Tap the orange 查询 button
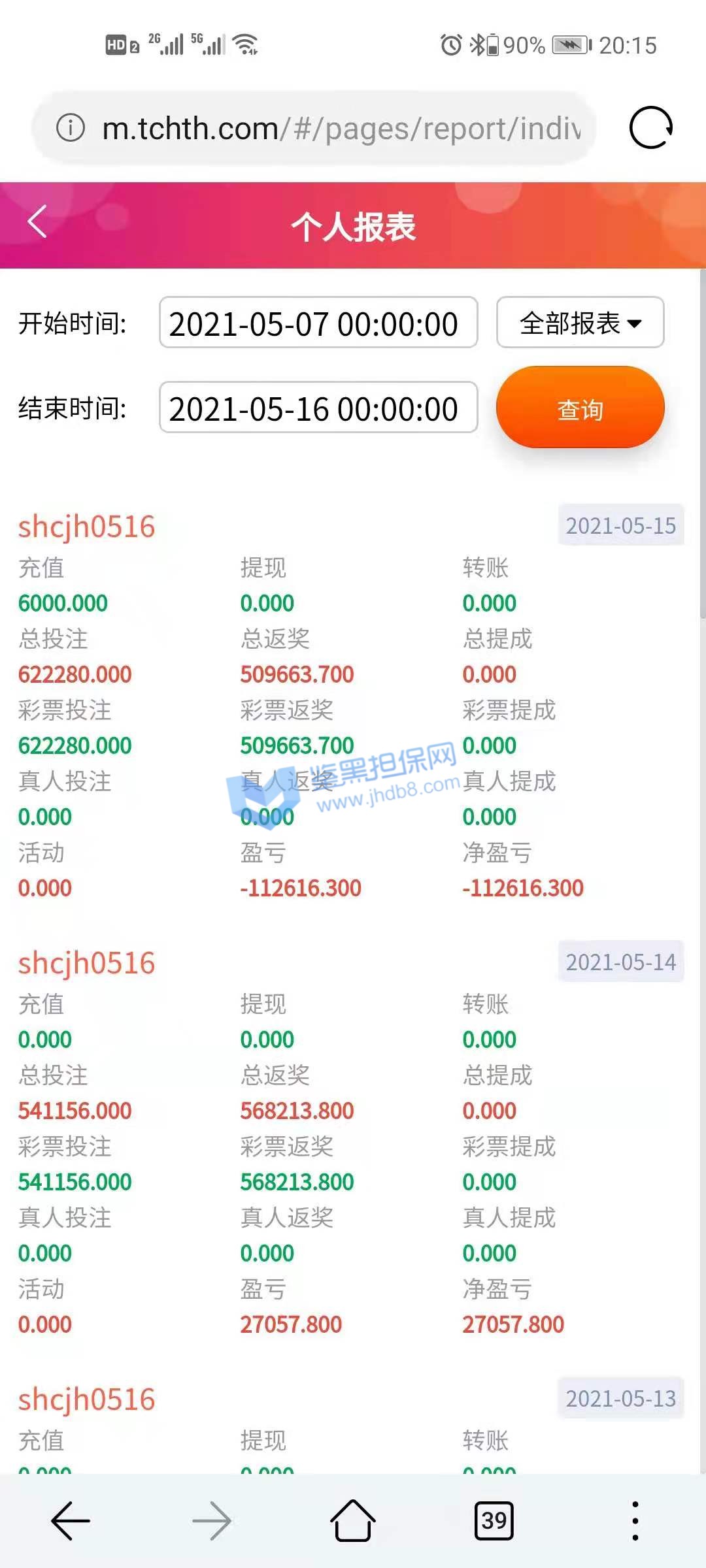 pos(580,408)
